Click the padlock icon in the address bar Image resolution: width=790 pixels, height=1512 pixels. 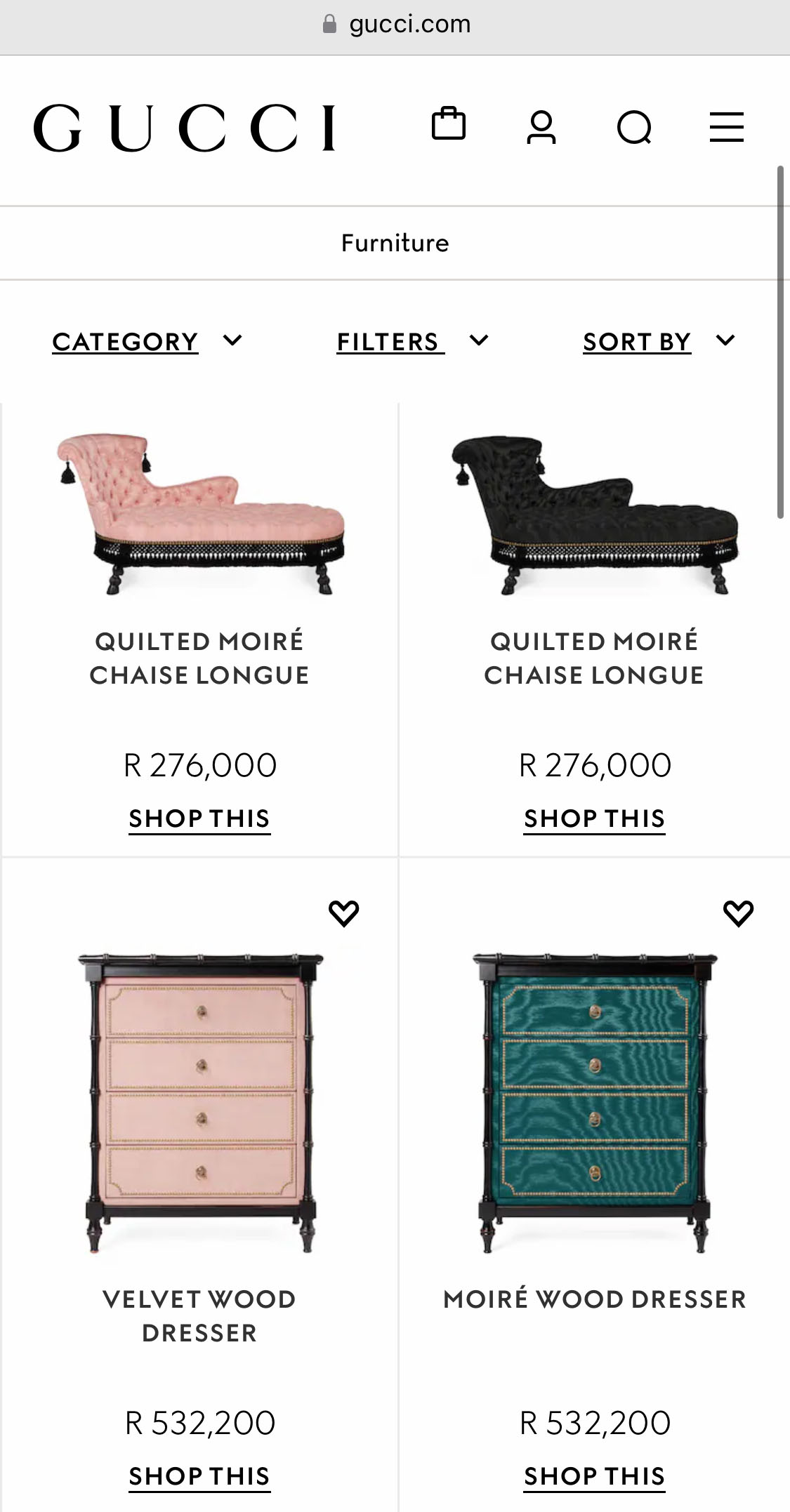(x=329, y=23)
